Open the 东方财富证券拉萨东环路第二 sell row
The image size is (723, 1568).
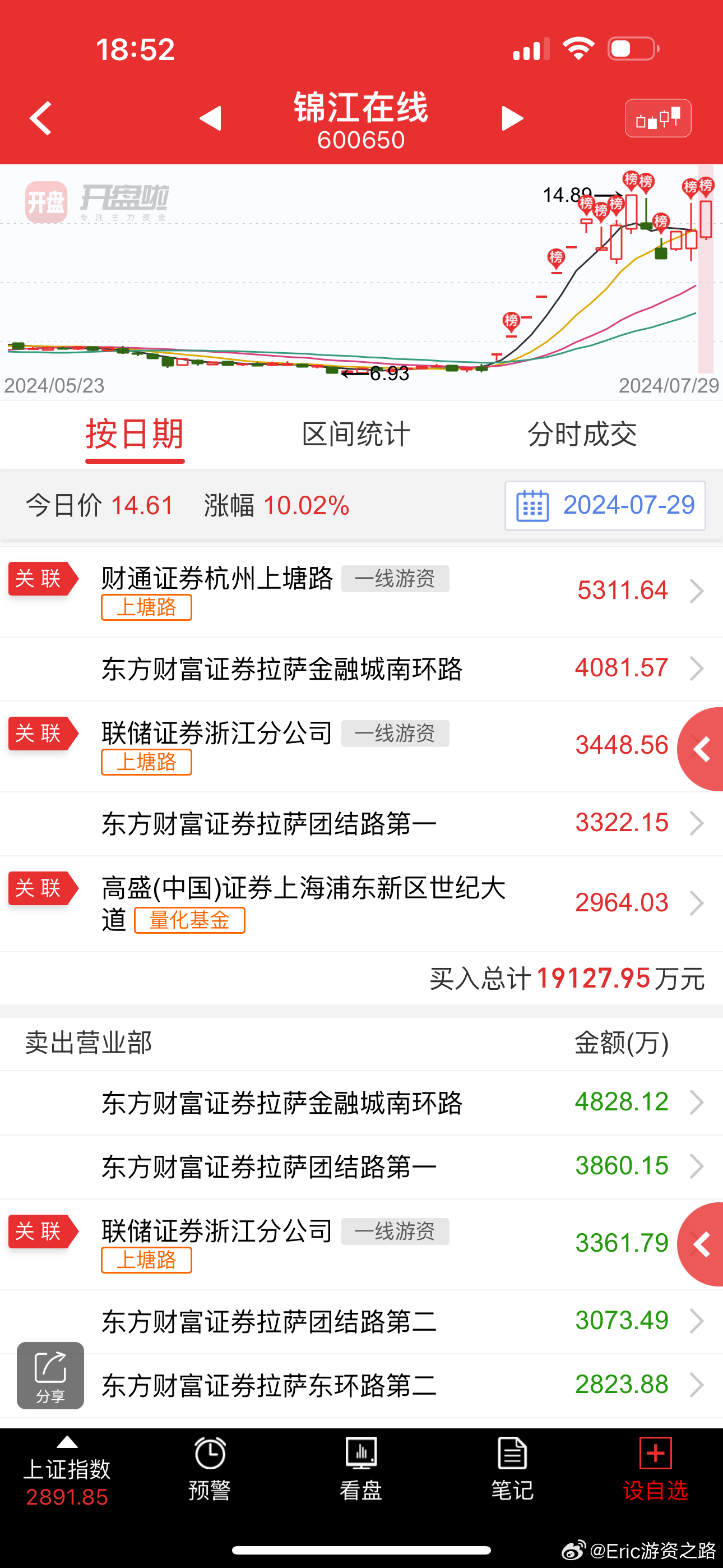(361, 1385)
